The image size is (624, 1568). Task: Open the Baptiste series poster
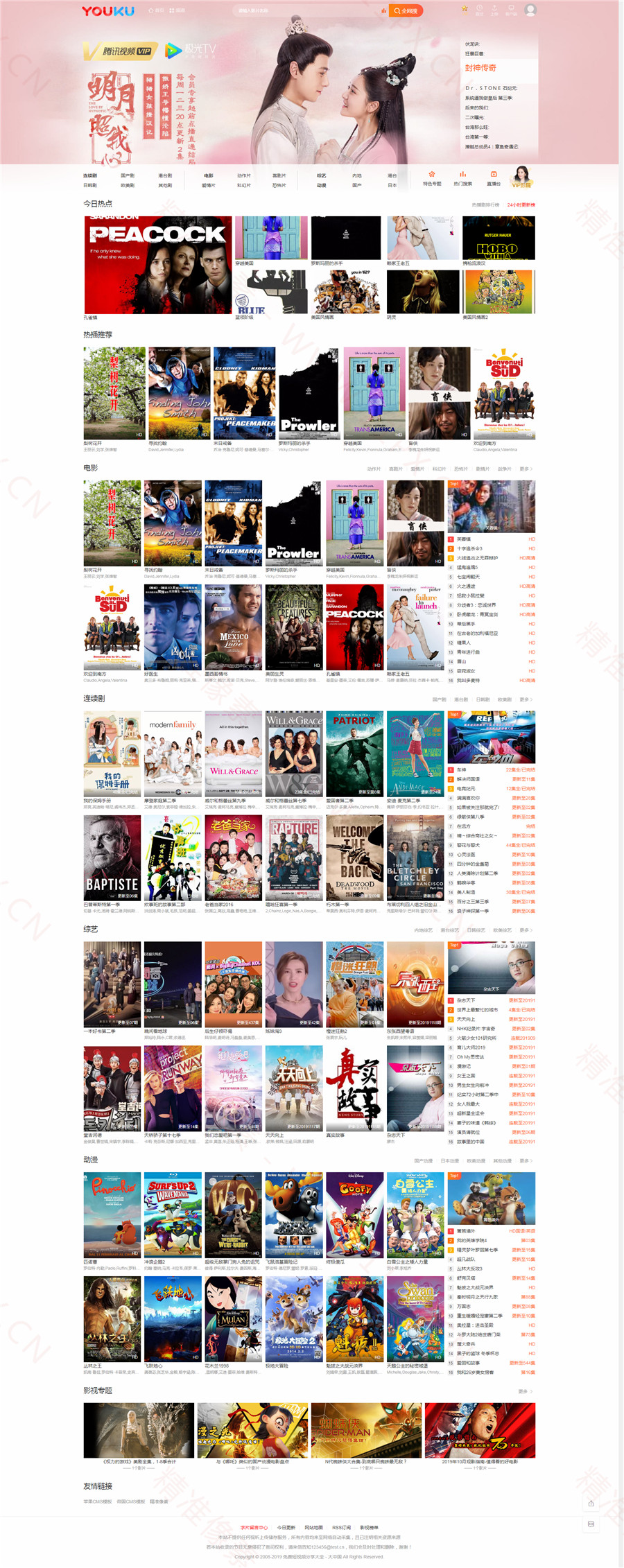tap(112, 857)
